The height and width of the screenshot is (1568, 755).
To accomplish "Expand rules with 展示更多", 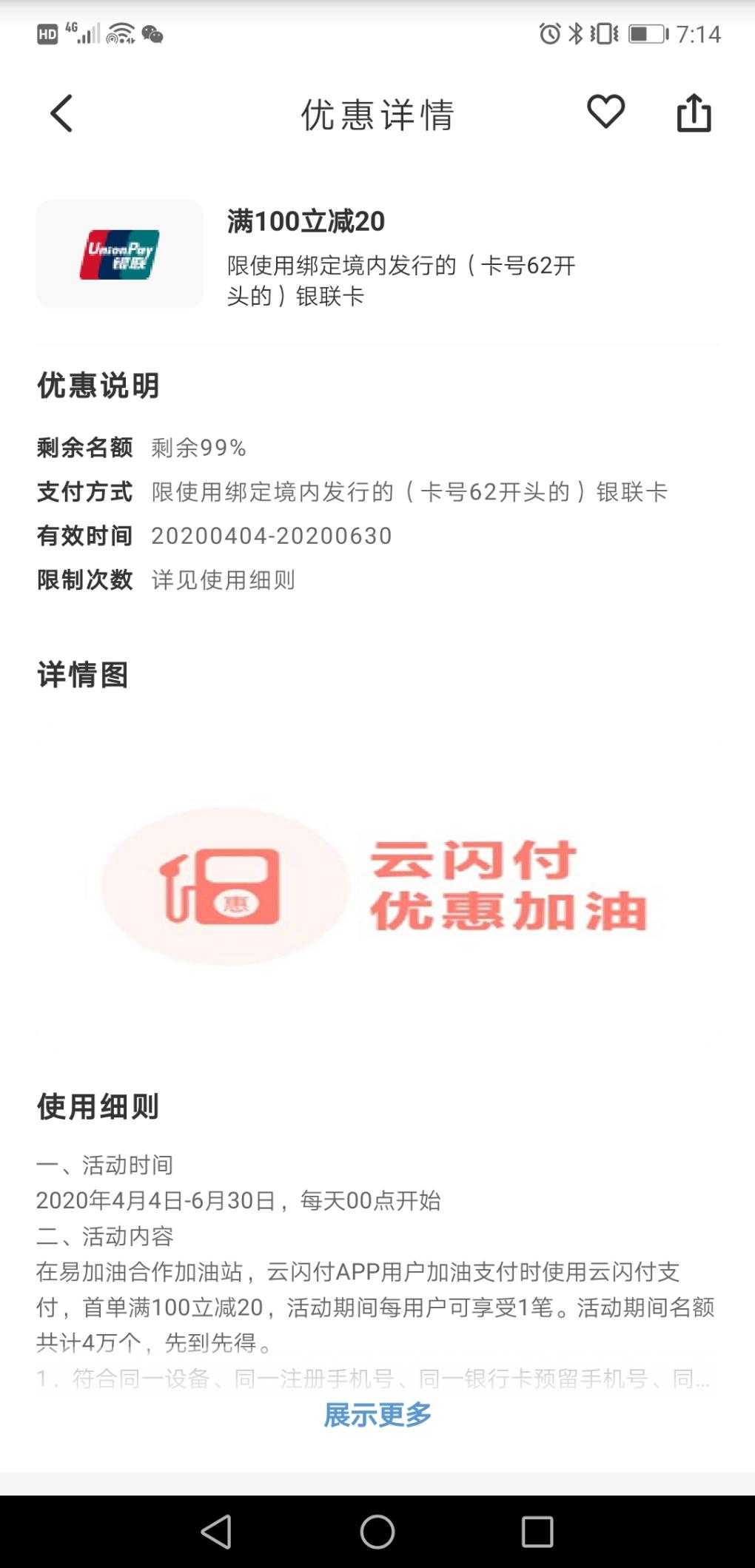I will tap(377, 1414).
